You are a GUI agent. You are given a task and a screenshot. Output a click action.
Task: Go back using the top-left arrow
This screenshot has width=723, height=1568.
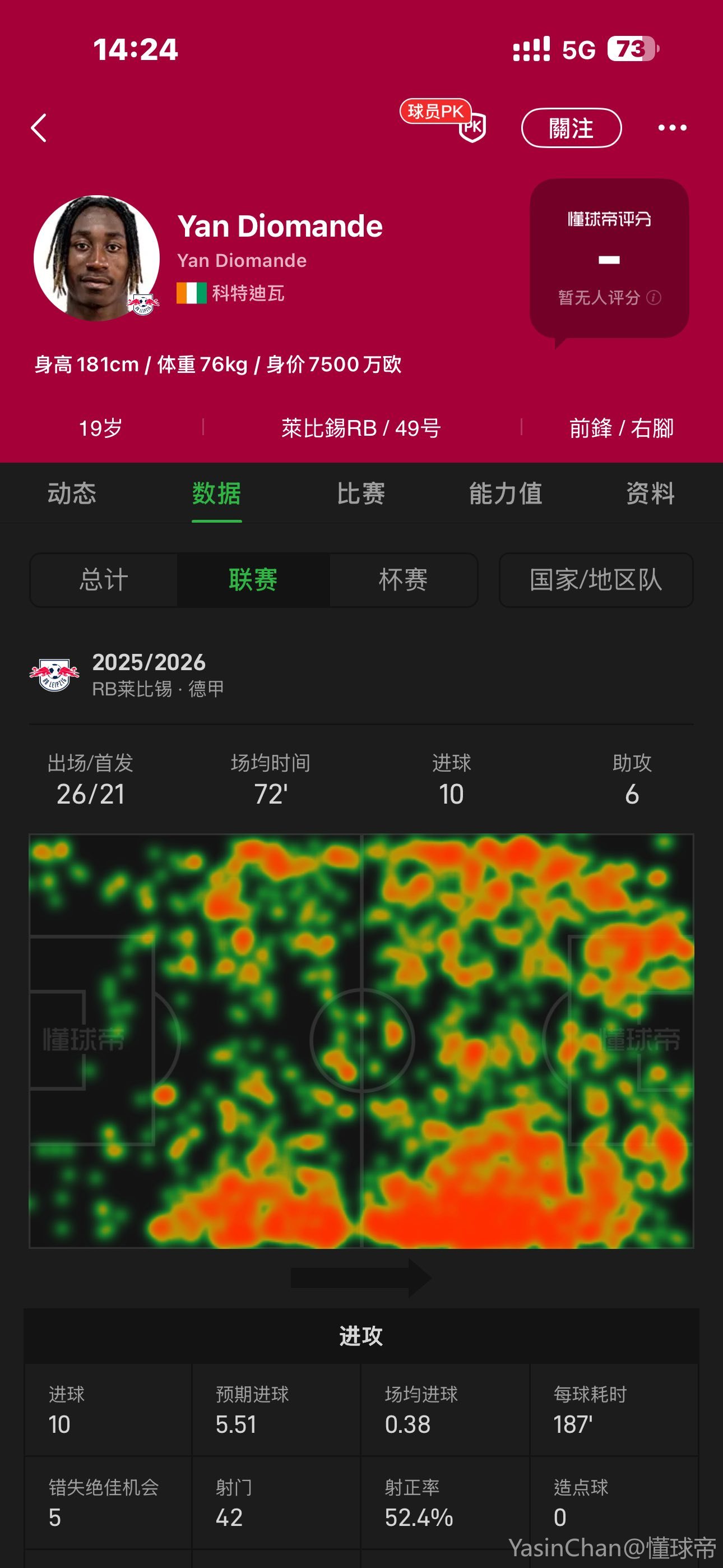(x=39, y=128)
